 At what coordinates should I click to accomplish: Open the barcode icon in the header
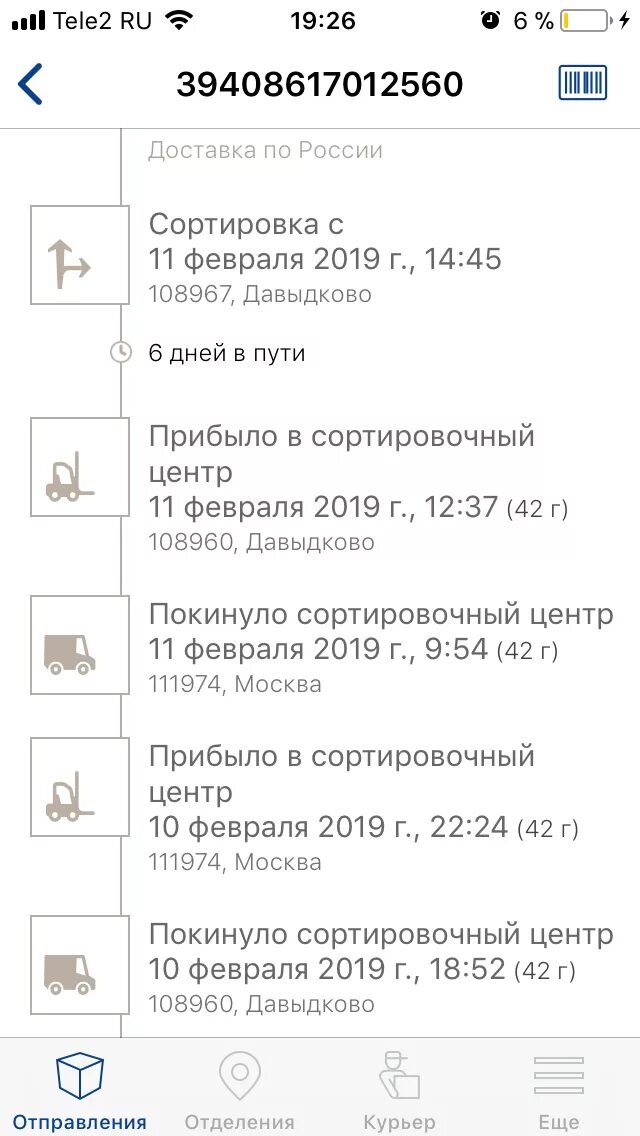pos(582,83)
